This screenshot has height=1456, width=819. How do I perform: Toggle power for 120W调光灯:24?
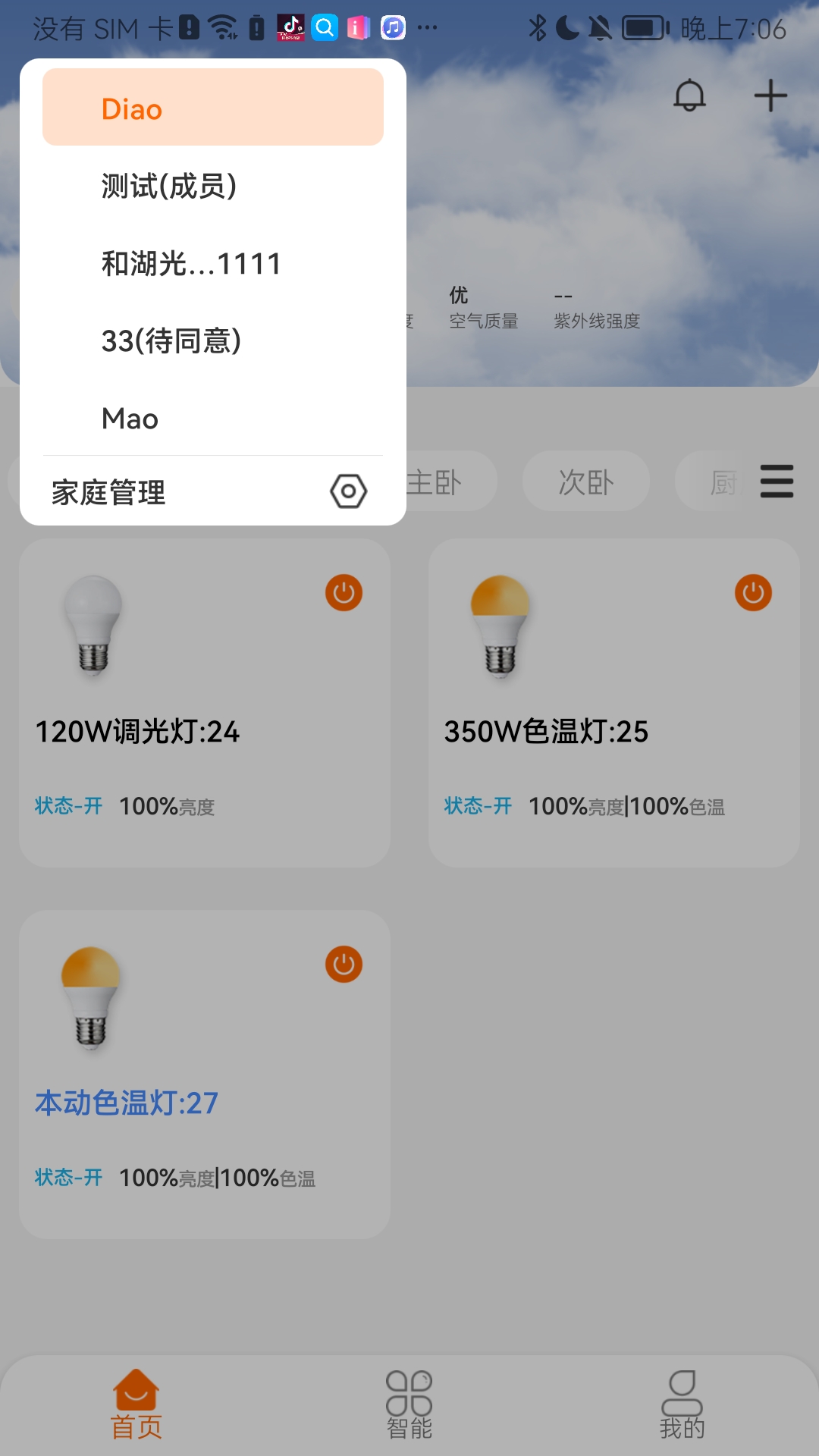point(344,593)
